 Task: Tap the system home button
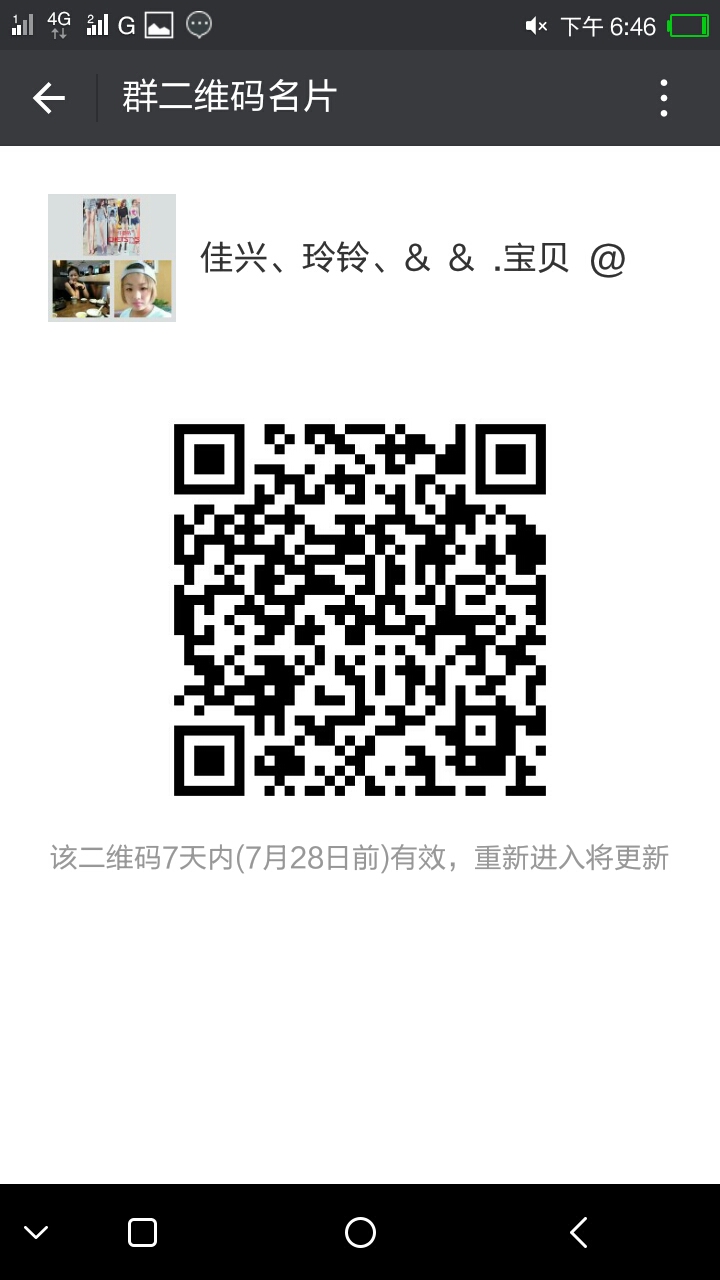360,1232
